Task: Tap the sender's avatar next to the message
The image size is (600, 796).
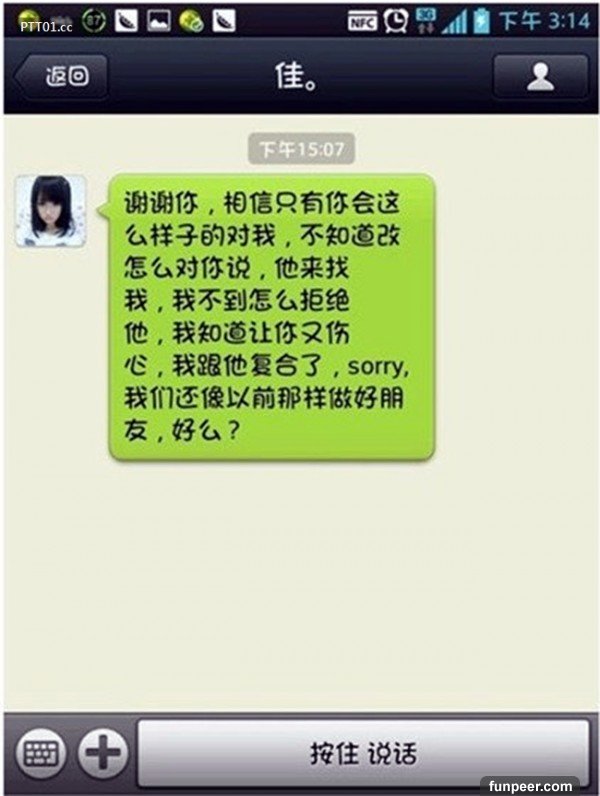Action: (50, 210)
